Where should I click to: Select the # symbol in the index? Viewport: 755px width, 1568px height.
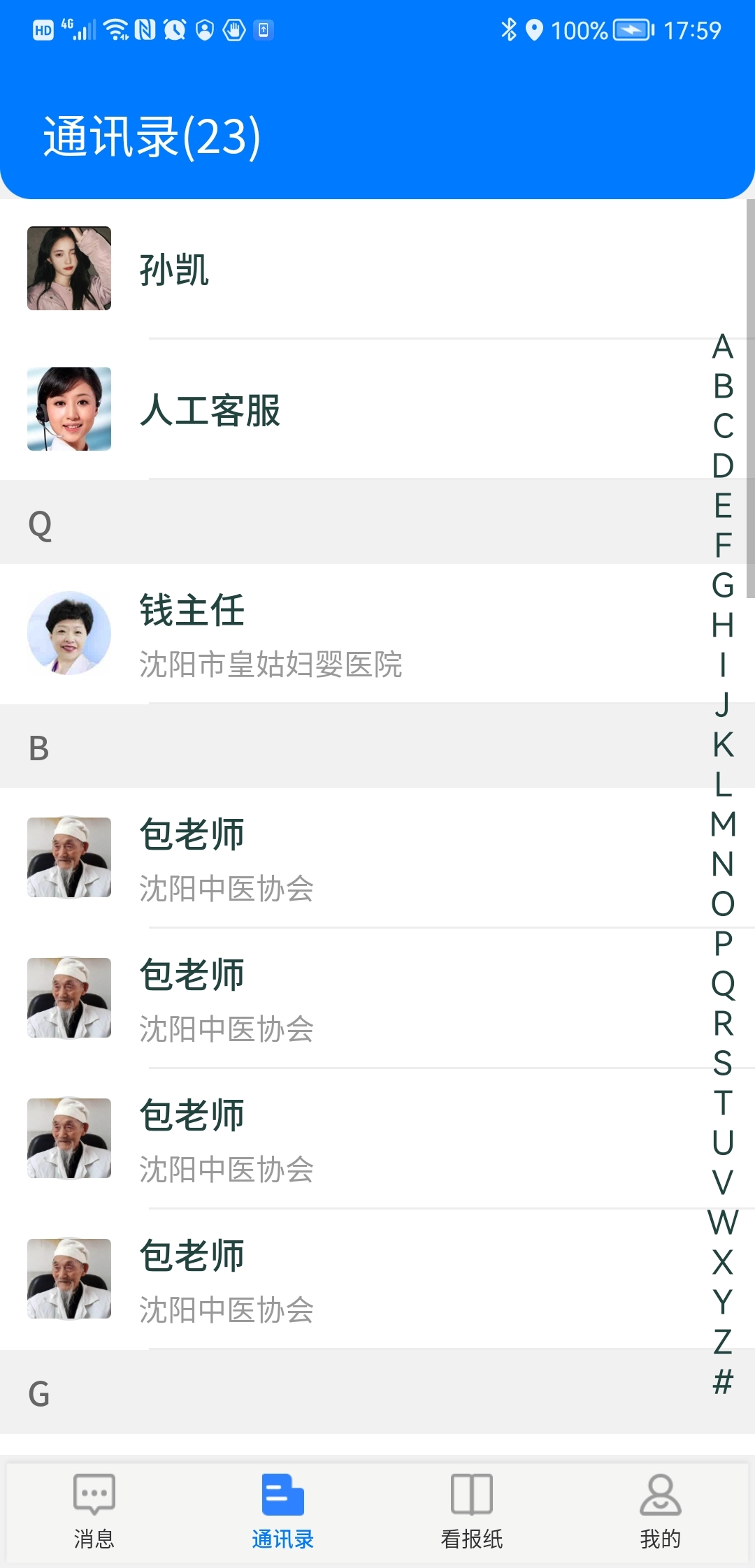(x=723, y=1381)
